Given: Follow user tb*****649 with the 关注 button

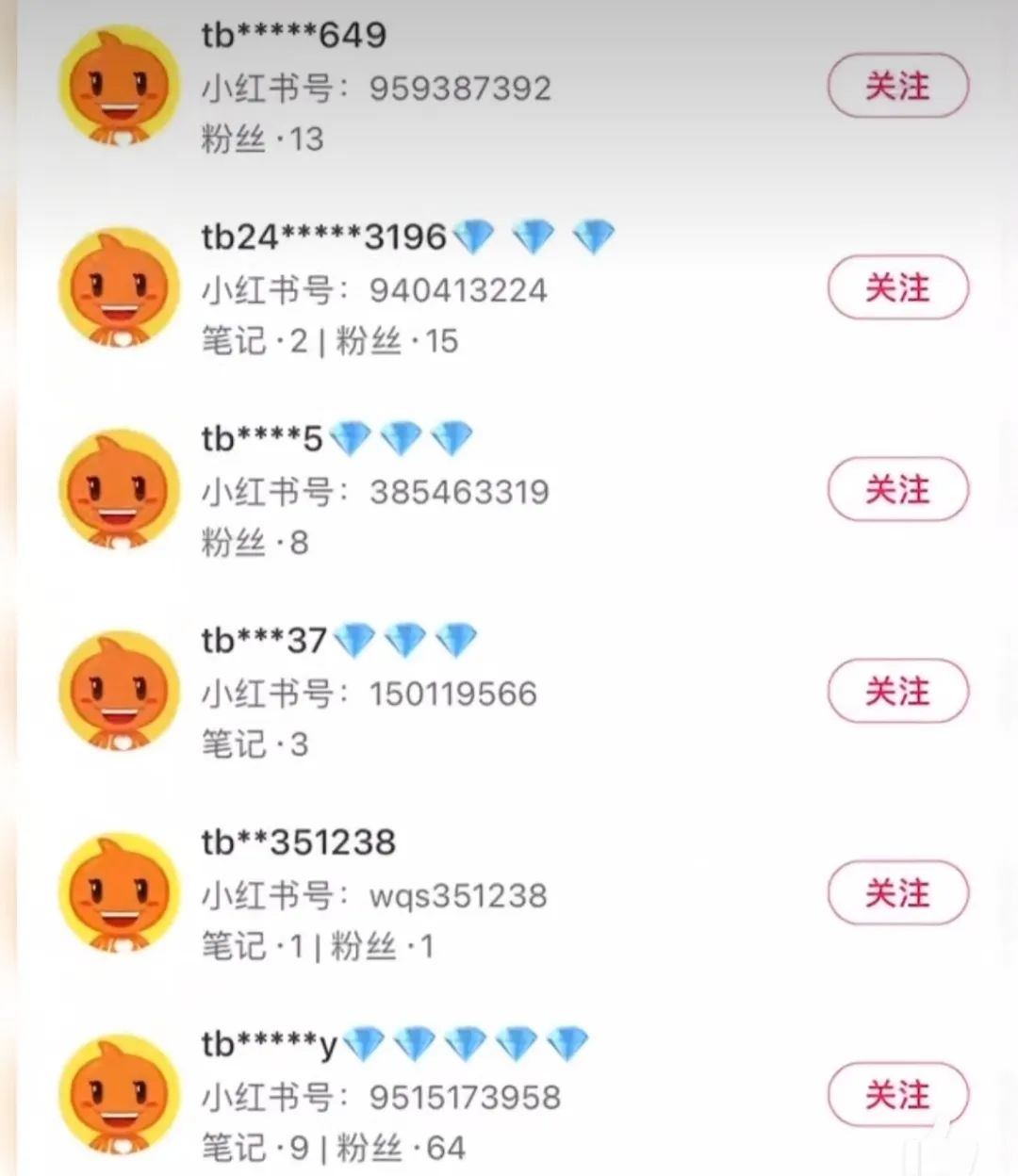Looking at the screenshot, I should coord(896,86).
